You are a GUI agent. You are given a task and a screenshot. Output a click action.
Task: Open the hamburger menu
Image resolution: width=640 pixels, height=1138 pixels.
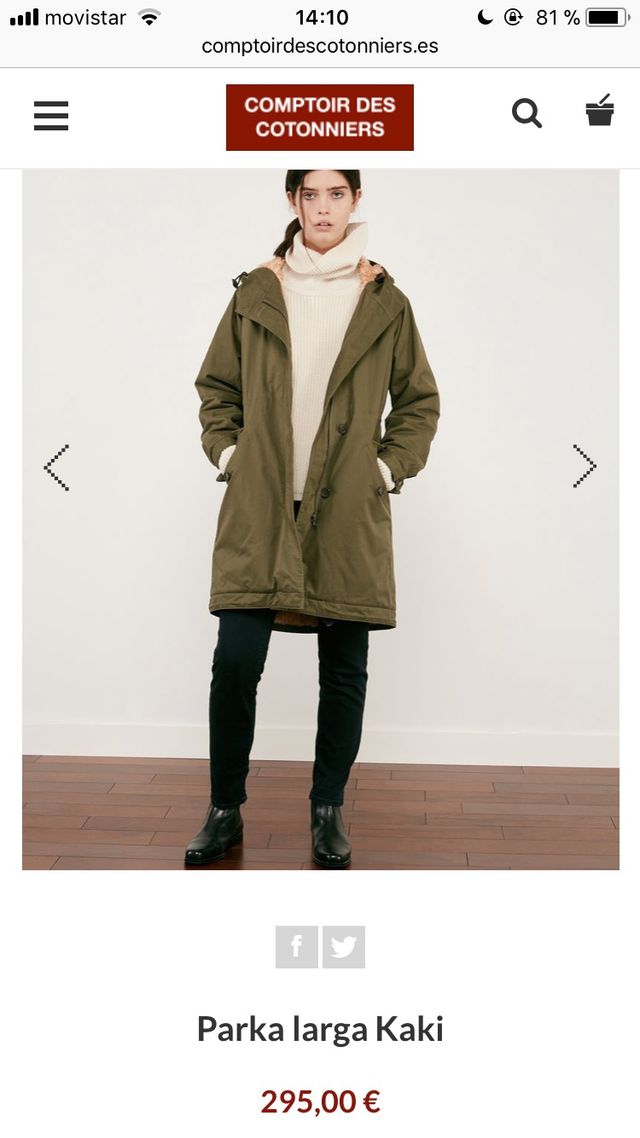(x=51, y=116)
